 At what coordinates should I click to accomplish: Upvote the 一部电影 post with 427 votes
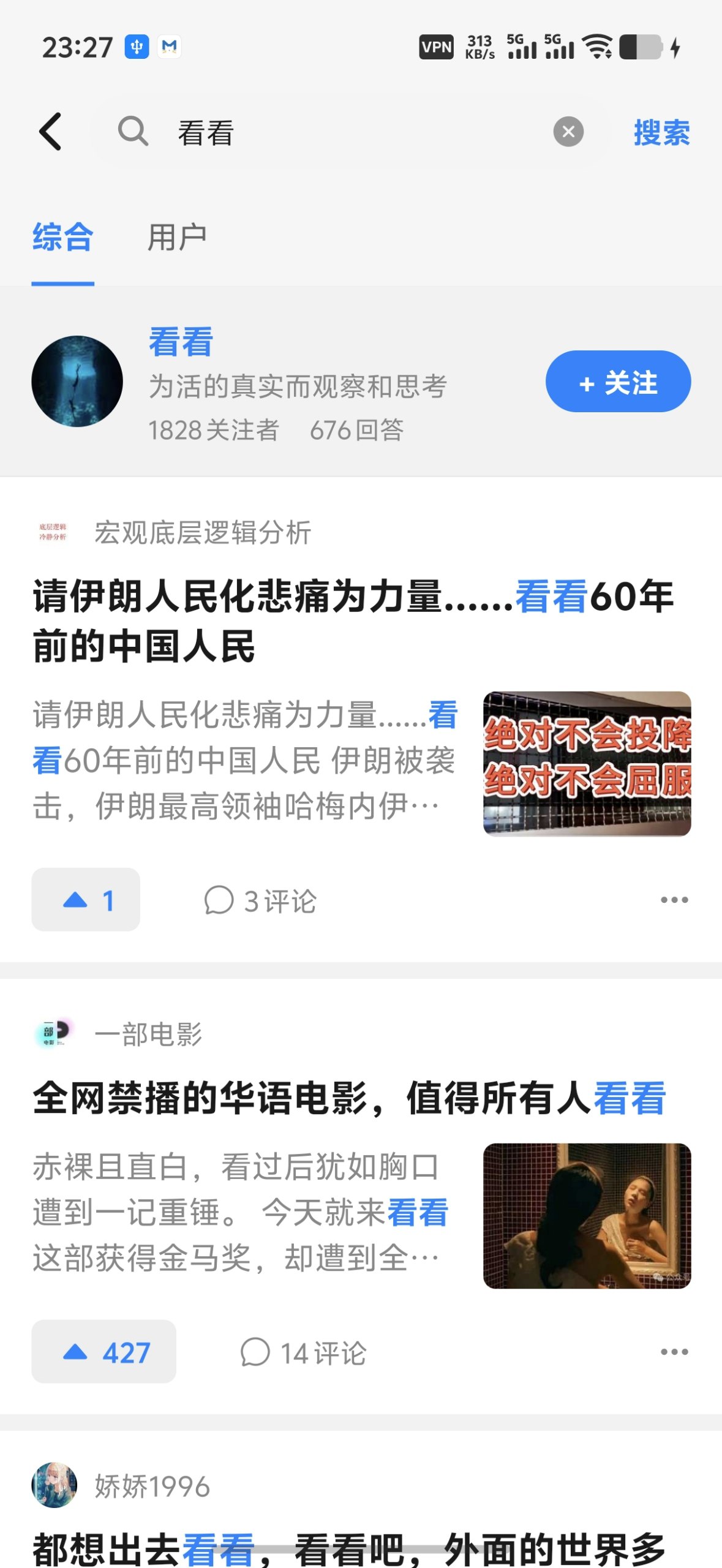coord(103,1351)
